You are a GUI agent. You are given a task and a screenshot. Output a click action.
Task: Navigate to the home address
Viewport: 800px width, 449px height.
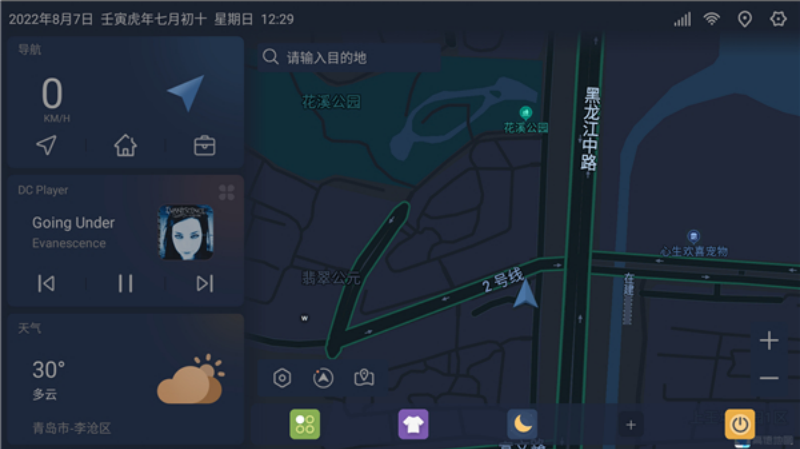click(125, 146)
